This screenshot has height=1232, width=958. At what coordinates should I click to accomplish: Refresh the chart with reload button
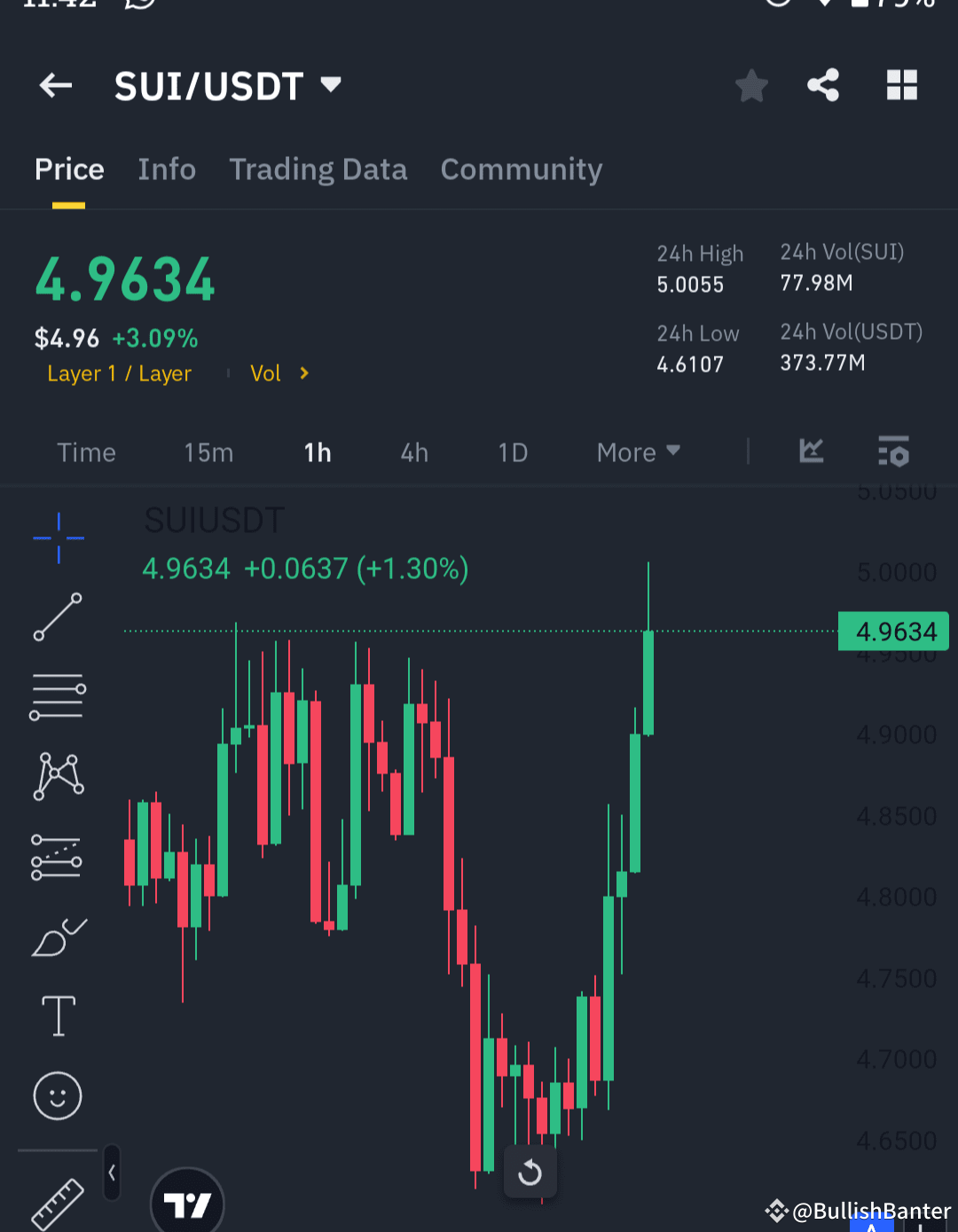pyautogui.click(x=530, y=1172)
